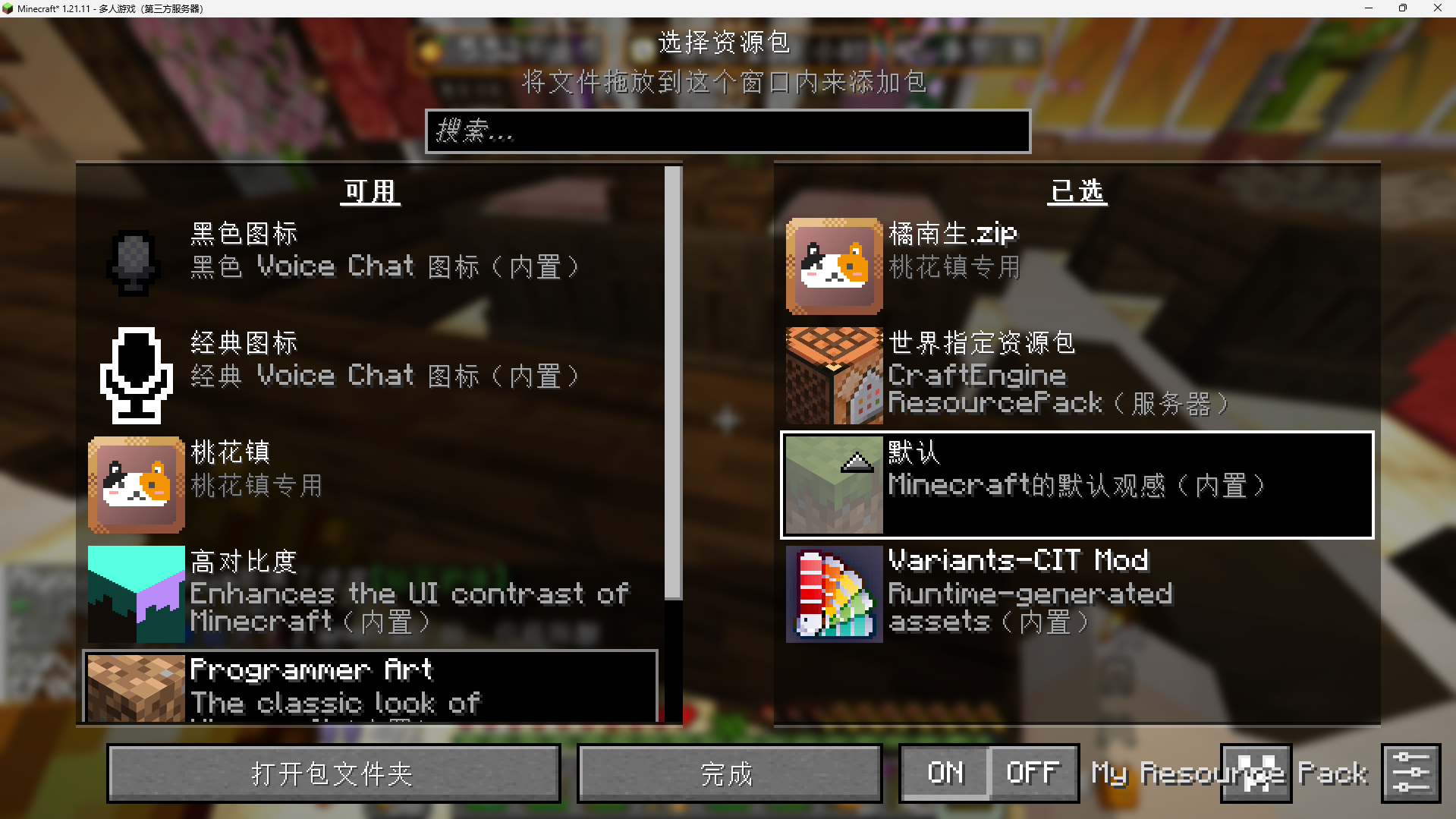Move the 默认 pack up with arrow
This screenshot has width=1456, height=819.
point(857,462)
